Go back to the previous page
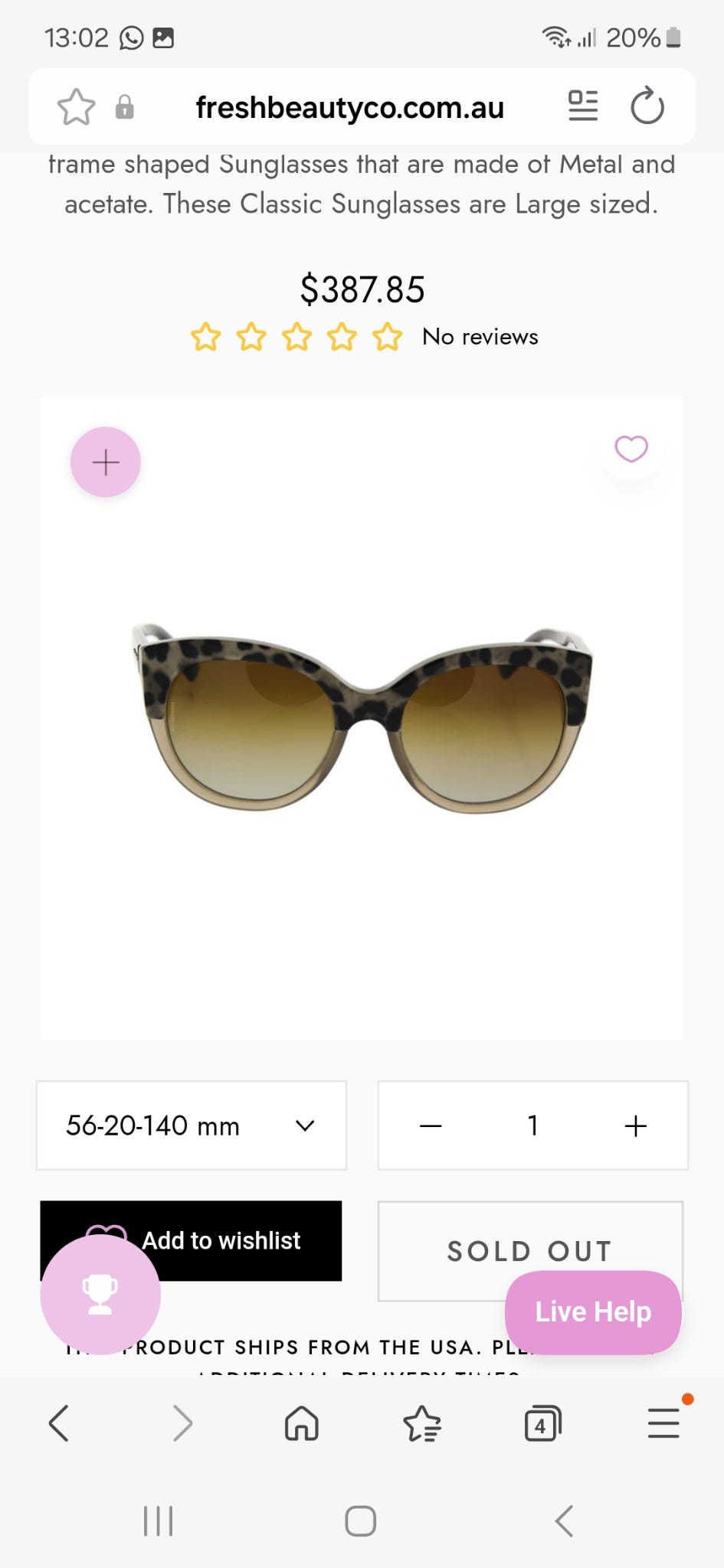This screenshot has height=1568, width=724. [59, 1424]
